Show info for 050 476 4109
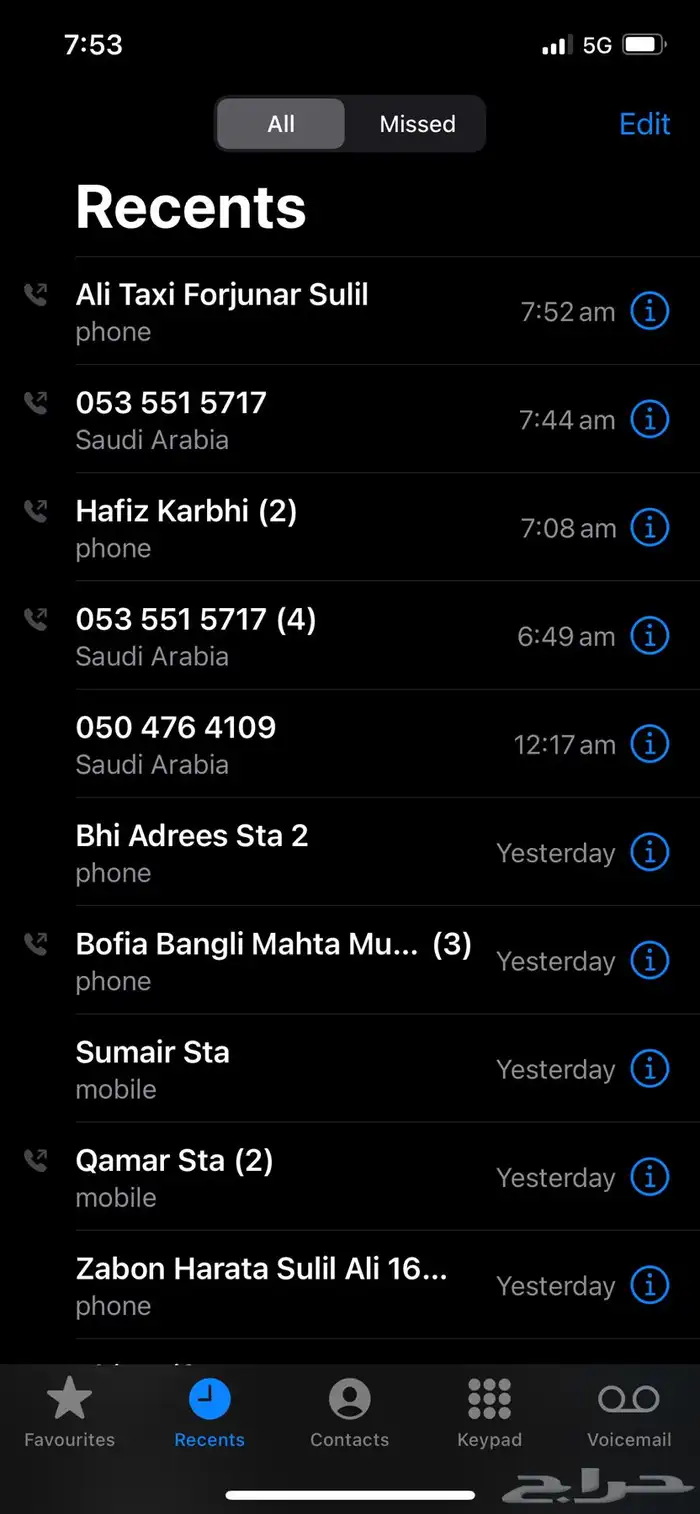Image resolution: width=700 pixels, height=1514 pixels. 649,744
